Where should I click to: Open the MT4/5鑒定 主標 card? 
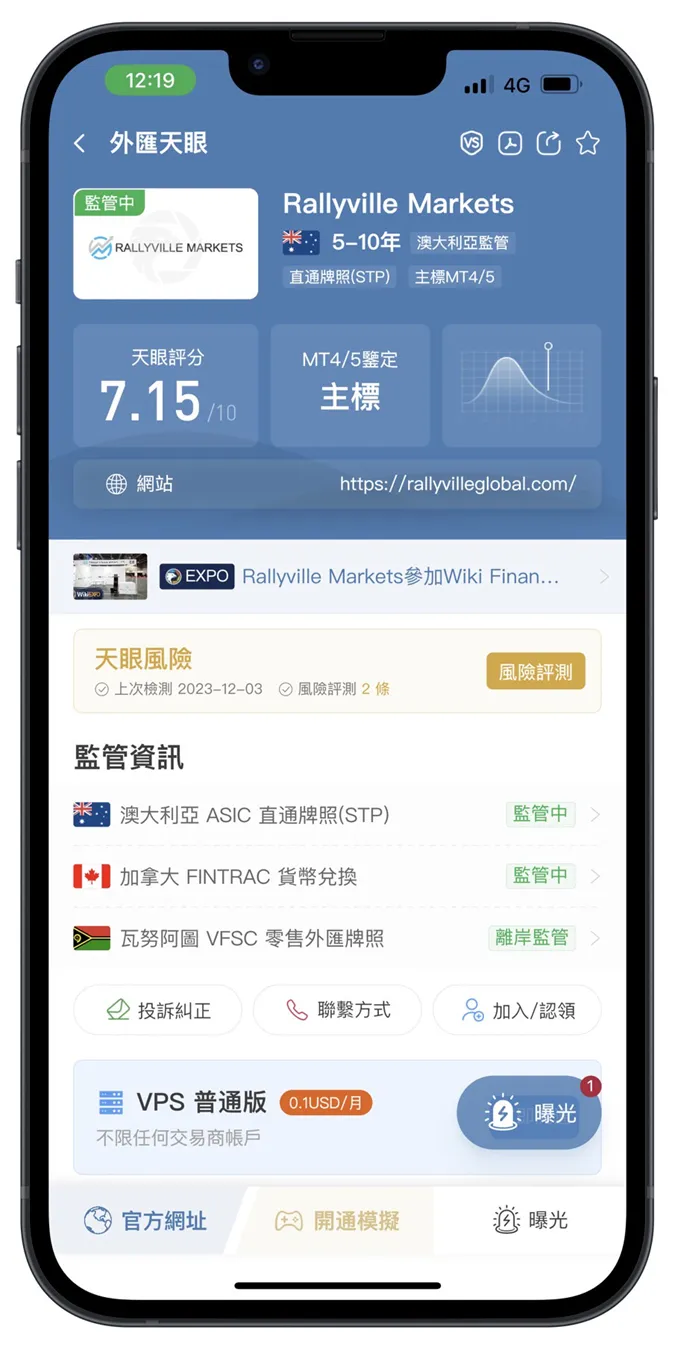(350, 385)
